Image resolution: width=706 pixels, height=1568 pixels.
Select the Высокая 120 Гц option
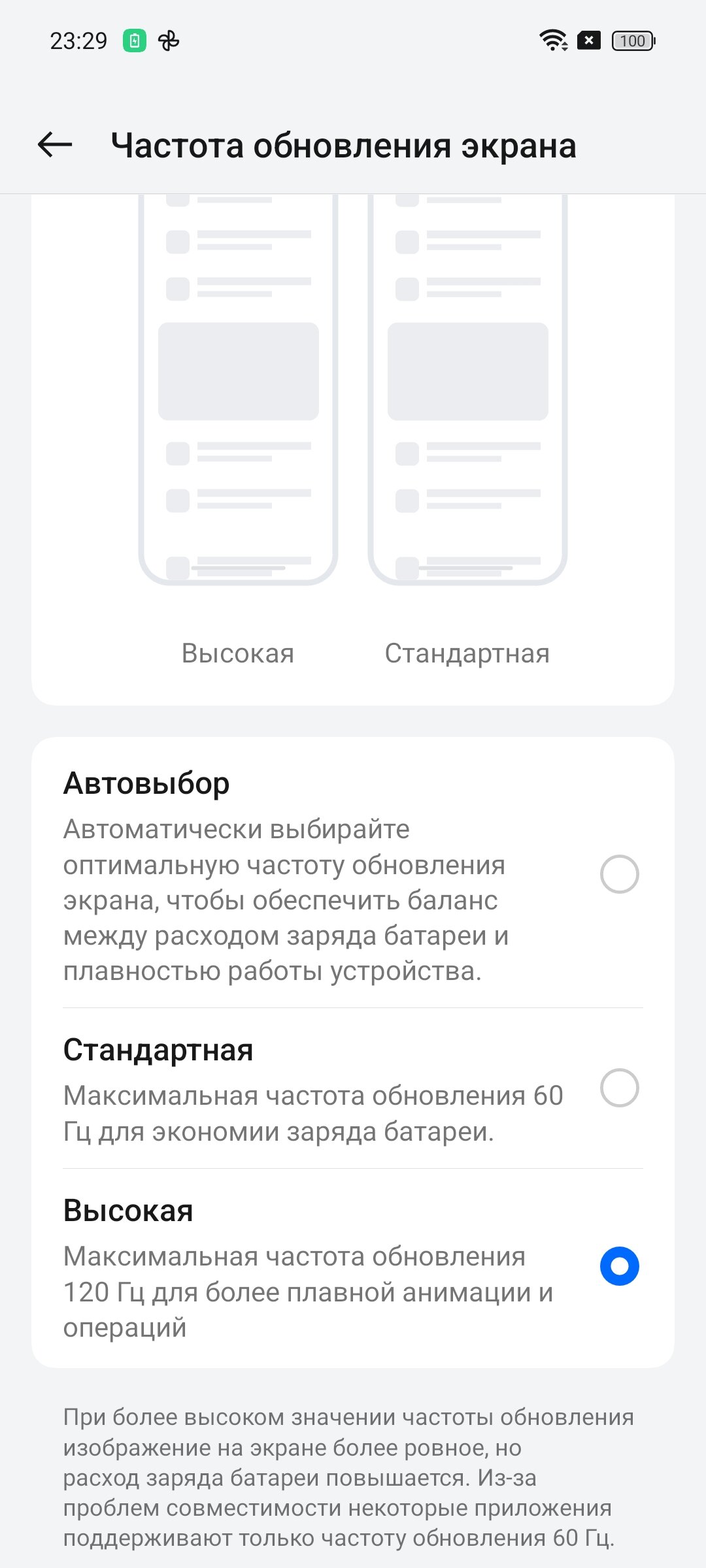coord(353,1267)
